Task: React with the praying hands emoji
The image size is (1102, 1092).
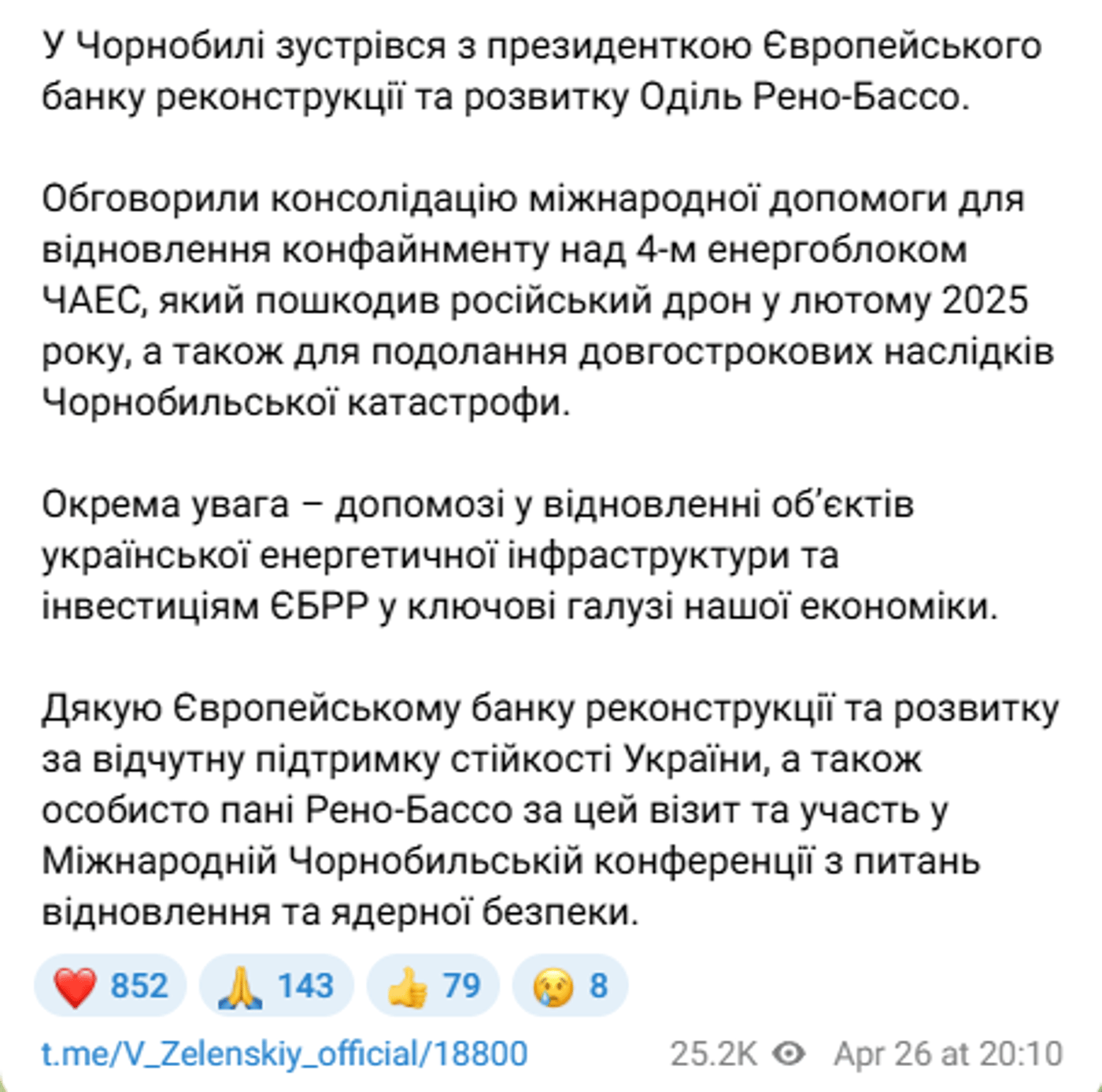Action: point(276,986)
